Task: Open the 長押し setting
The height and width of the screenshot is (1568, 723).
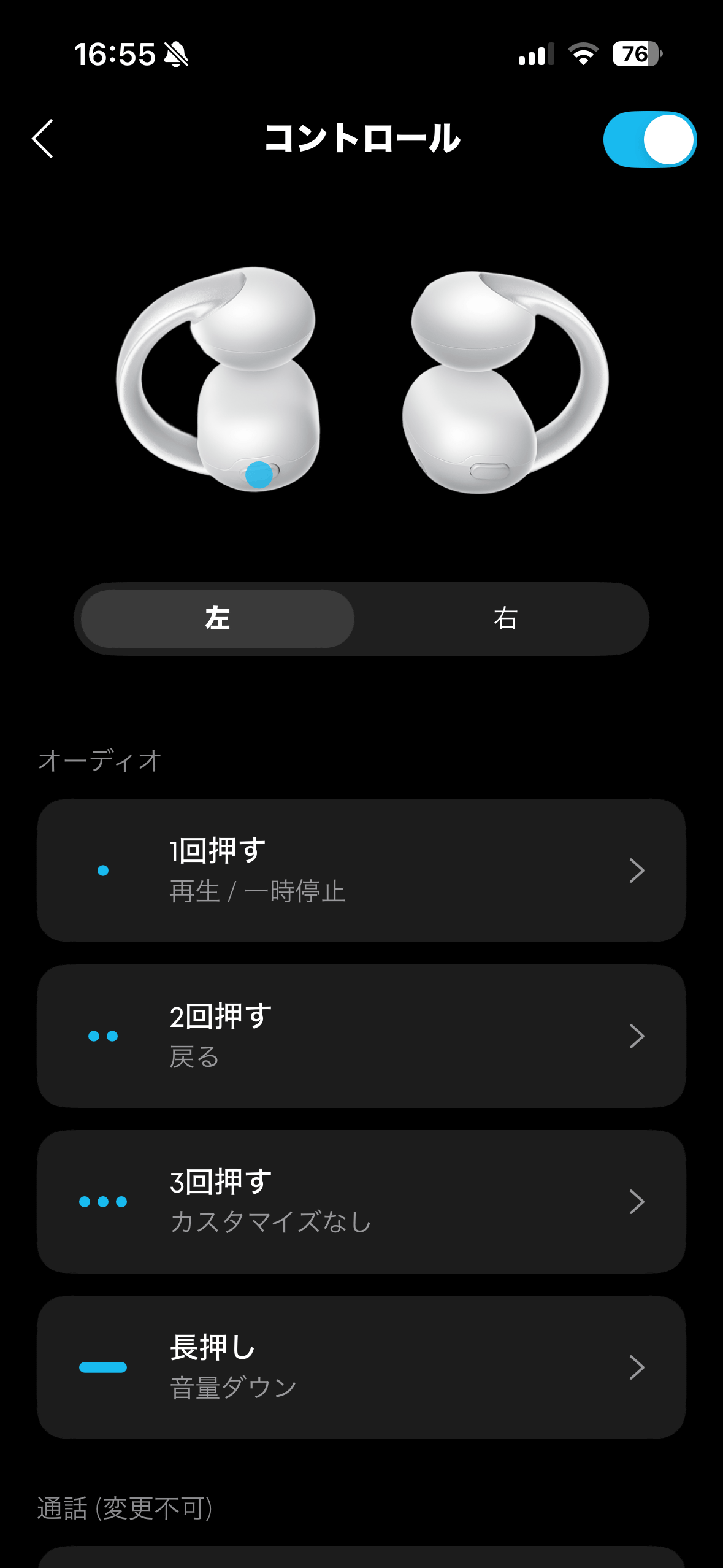Action: [361, 1367]
